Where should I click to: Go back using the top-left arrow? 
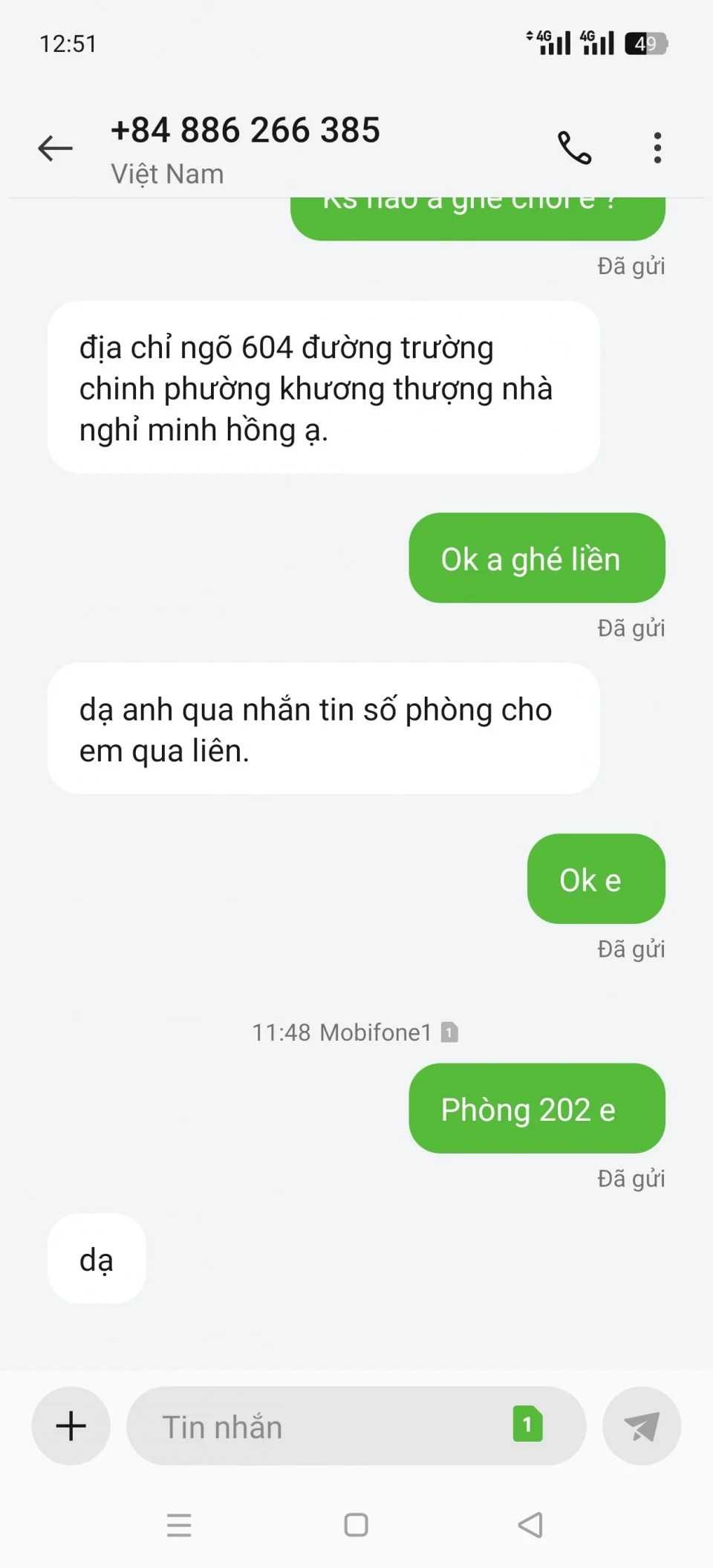point(55,148)
